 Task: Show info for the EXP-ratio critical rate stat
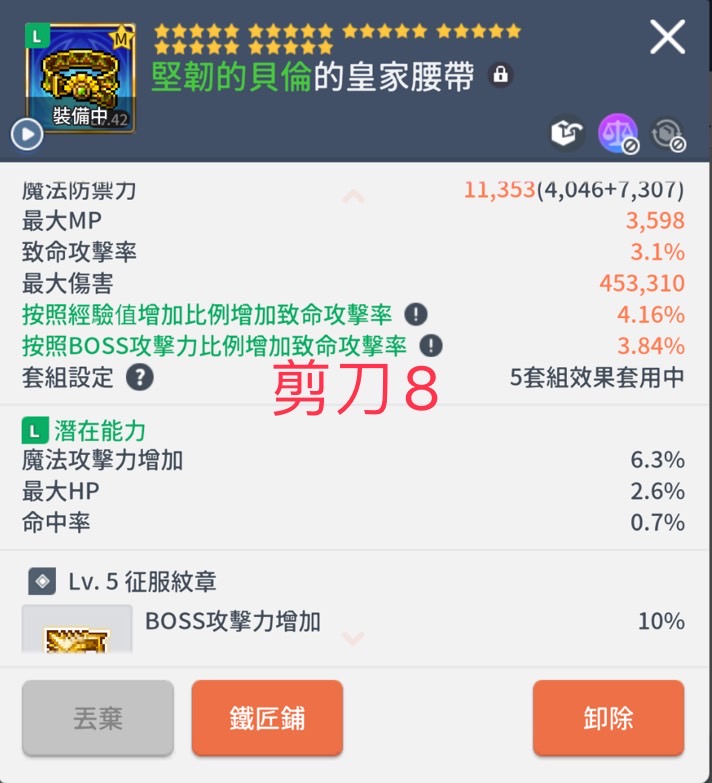tap(416, 315)
